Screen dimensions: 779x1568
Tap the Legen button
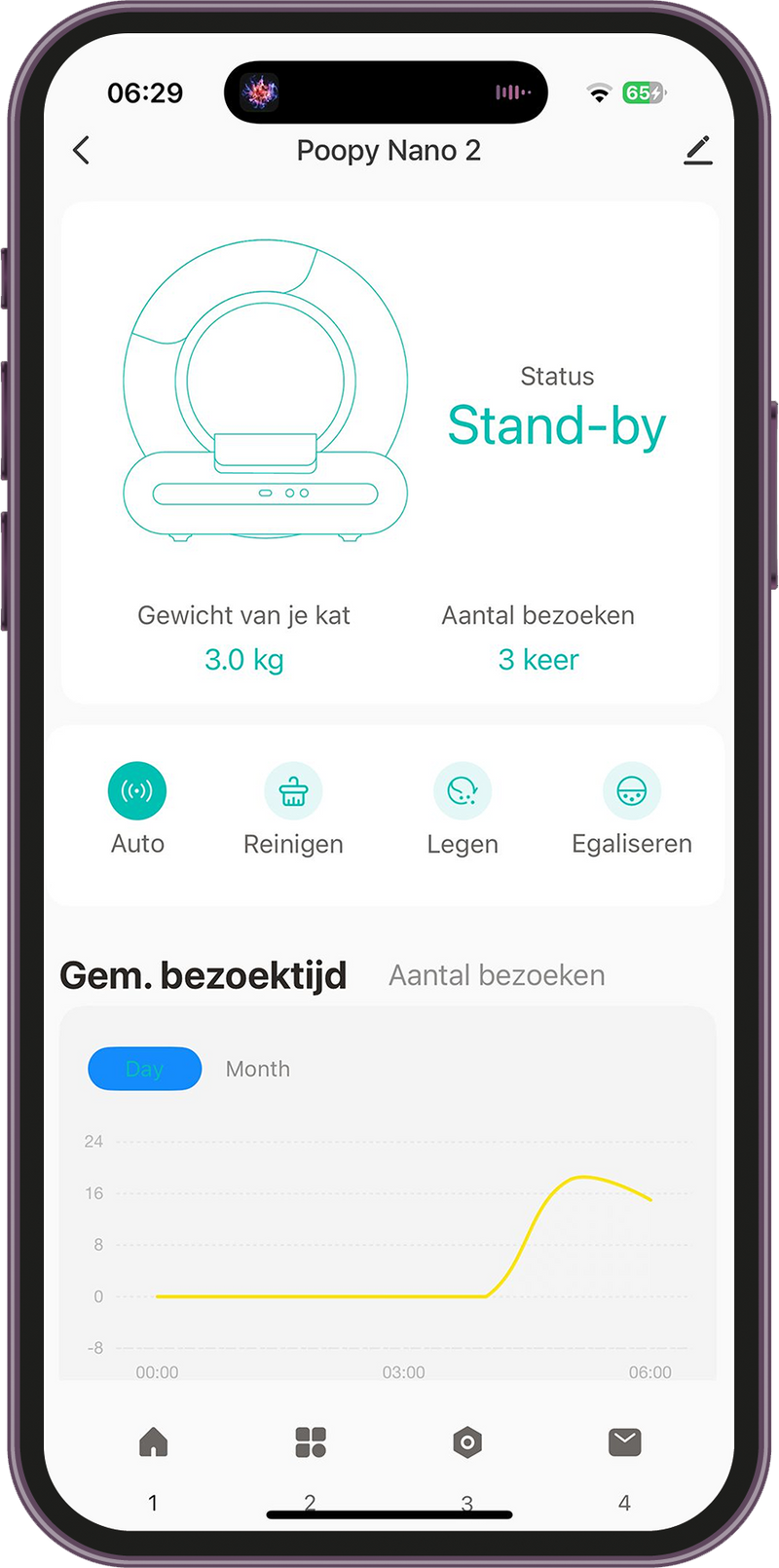click(x=463, y=791)
